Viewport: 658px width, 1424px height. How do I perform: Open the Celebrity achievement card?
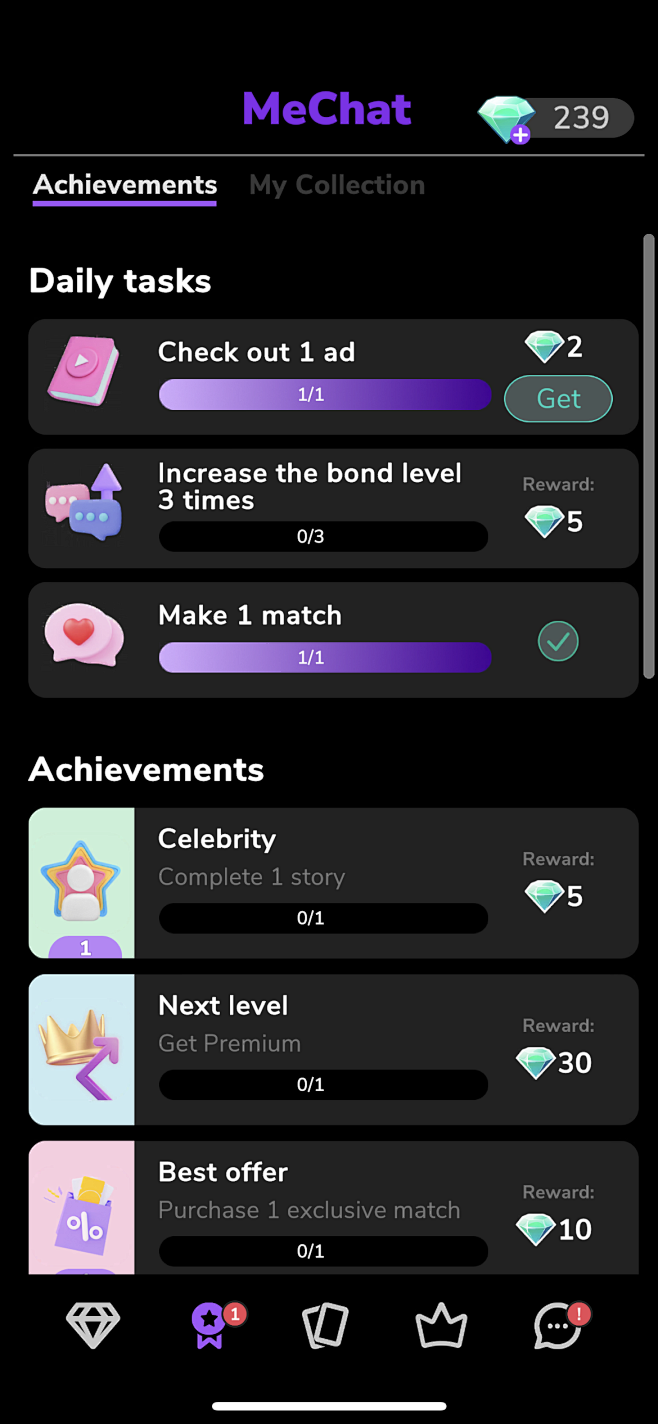pyautogui.click(x=333, y=883)
